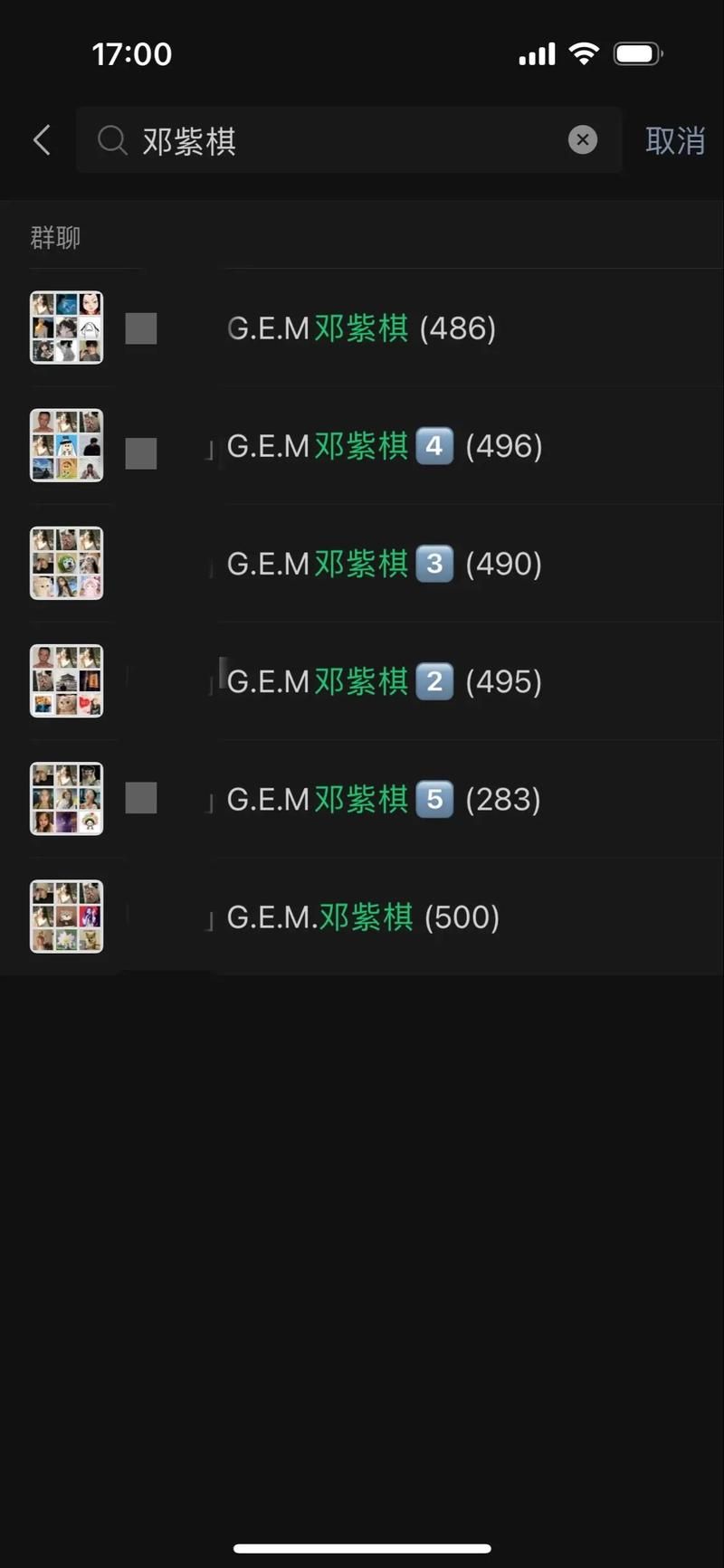
Task: Open group chat G.E.M邓紫棋 3 (490)
Action: point(384,564)
